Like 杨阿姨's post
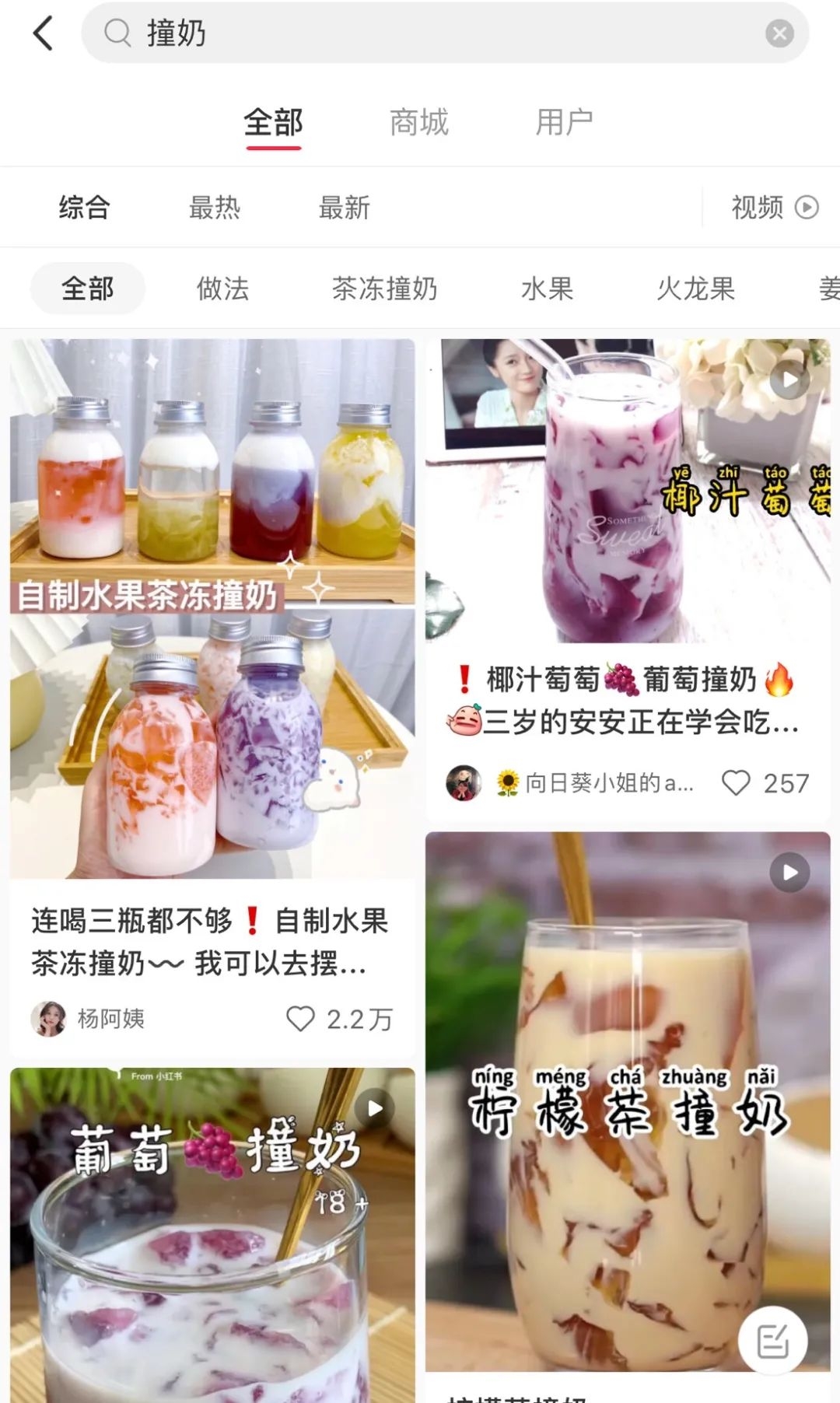 point(301,1019)
